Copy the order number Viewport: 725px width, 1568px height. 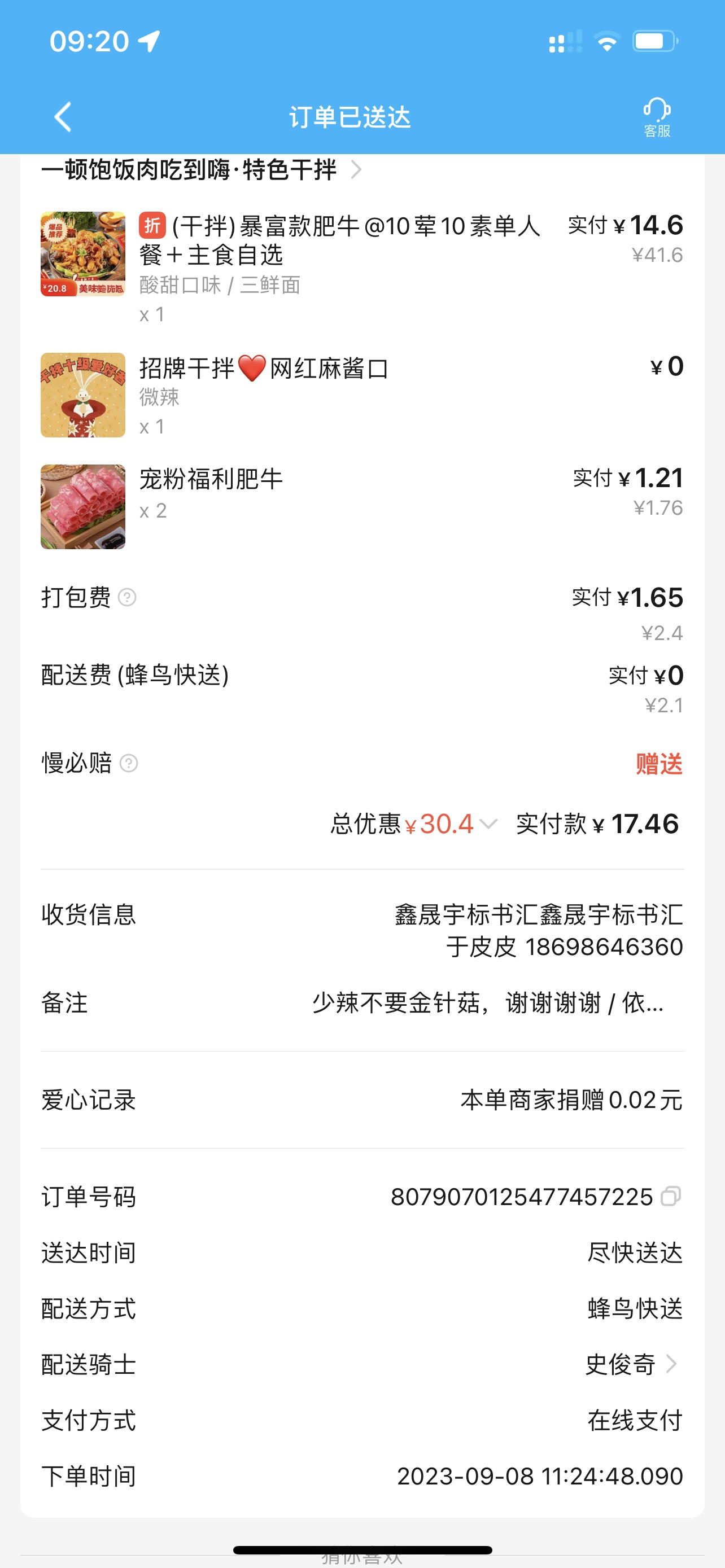[x=670, y=1196]
